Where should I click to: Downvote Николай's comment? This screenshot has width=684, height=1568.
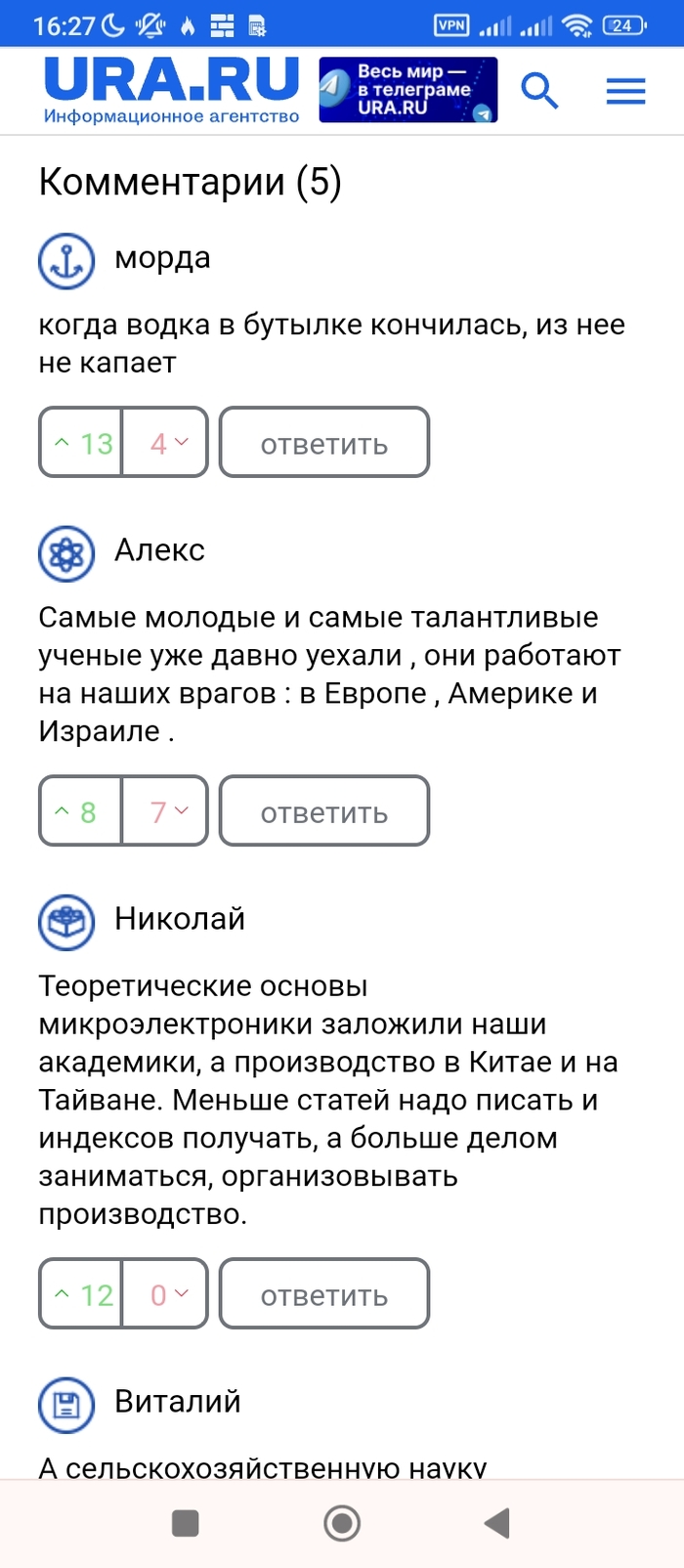pos(166,1294)
